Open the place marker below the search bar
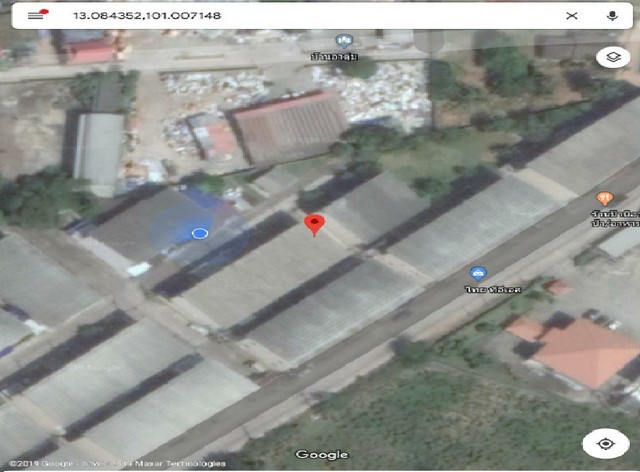640x472 pixels. [345, 41]
